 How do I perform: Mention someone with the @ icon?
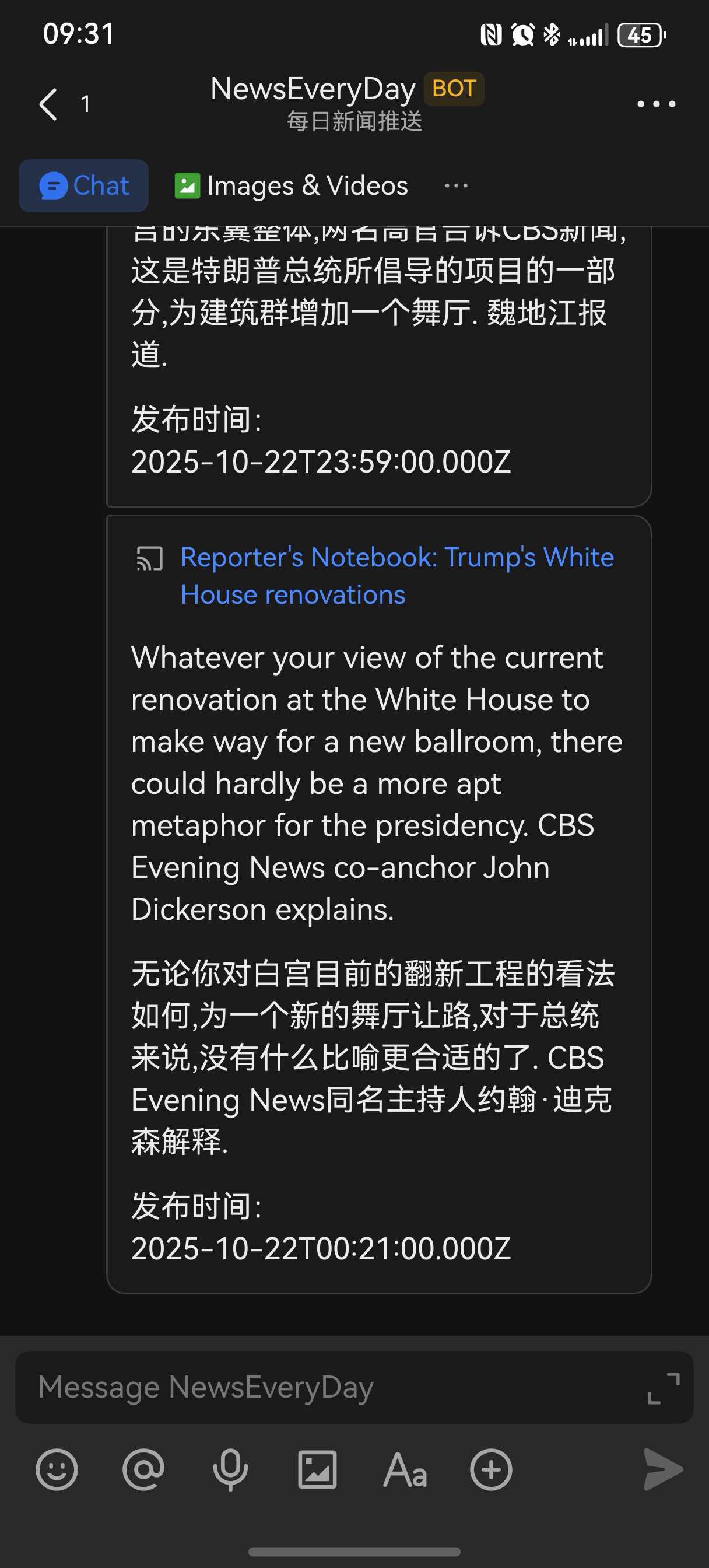point(143,1470)
